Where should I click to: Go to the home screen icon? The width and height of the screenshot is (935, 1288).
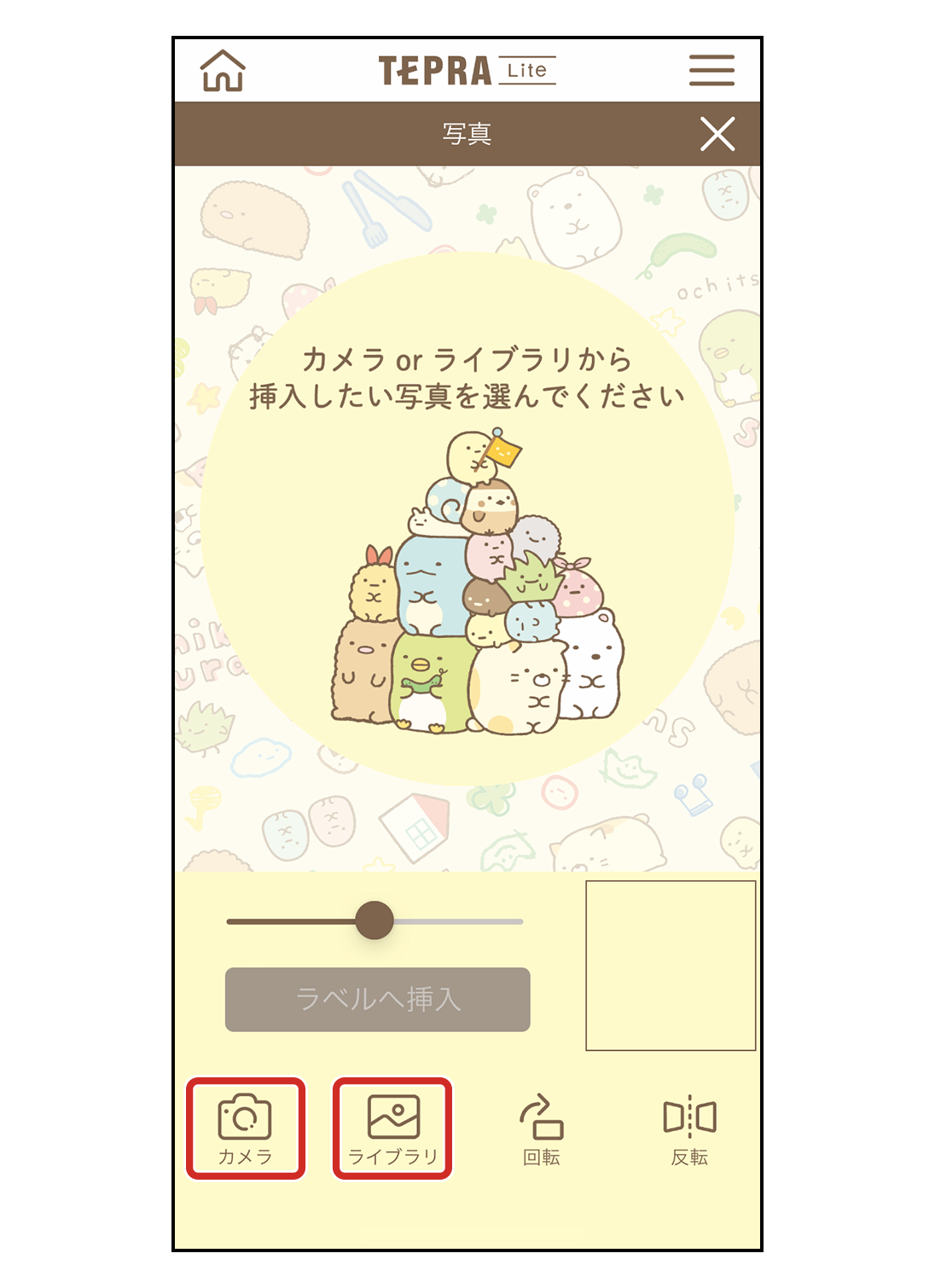point(223,70)
